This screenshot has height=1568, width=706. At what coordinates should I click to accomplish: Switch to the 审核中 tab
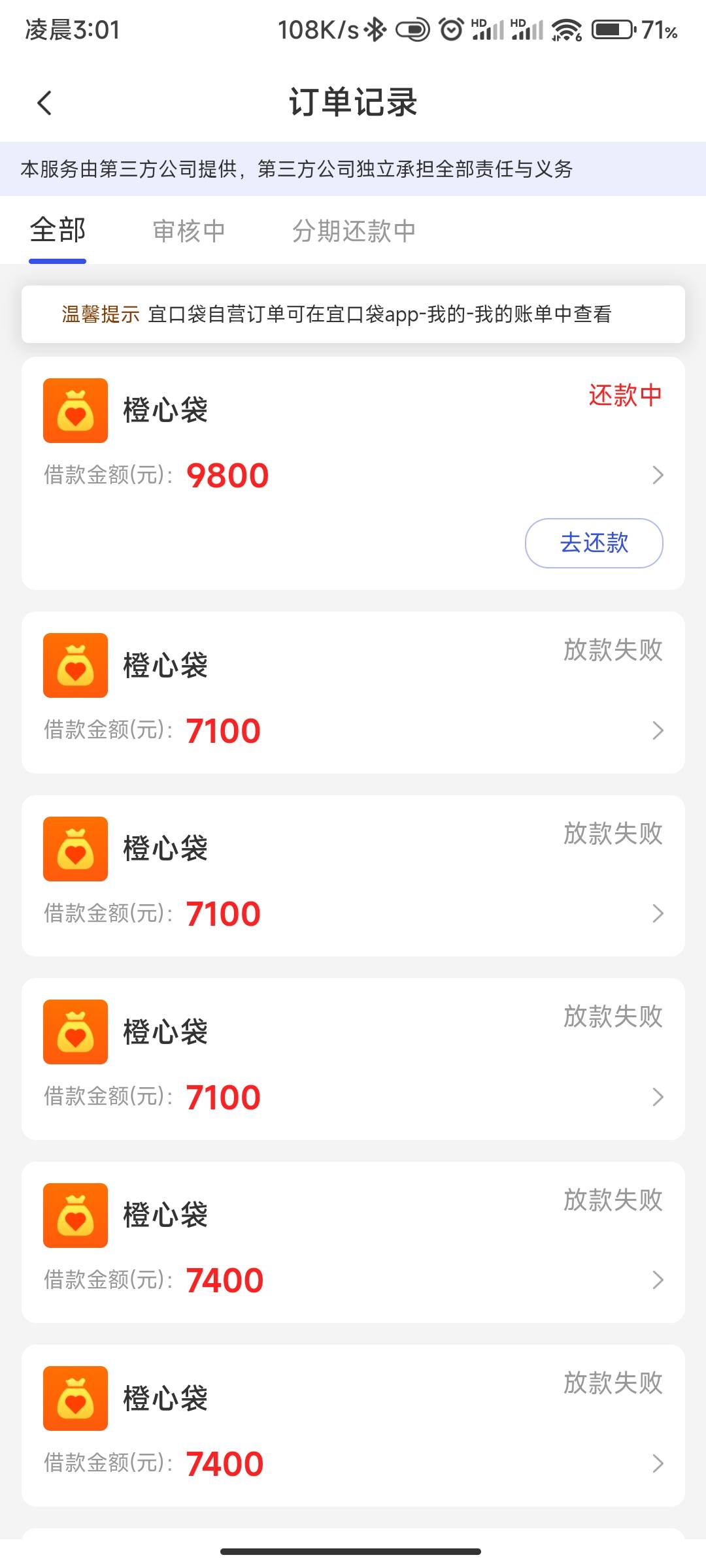click(189, 231)
